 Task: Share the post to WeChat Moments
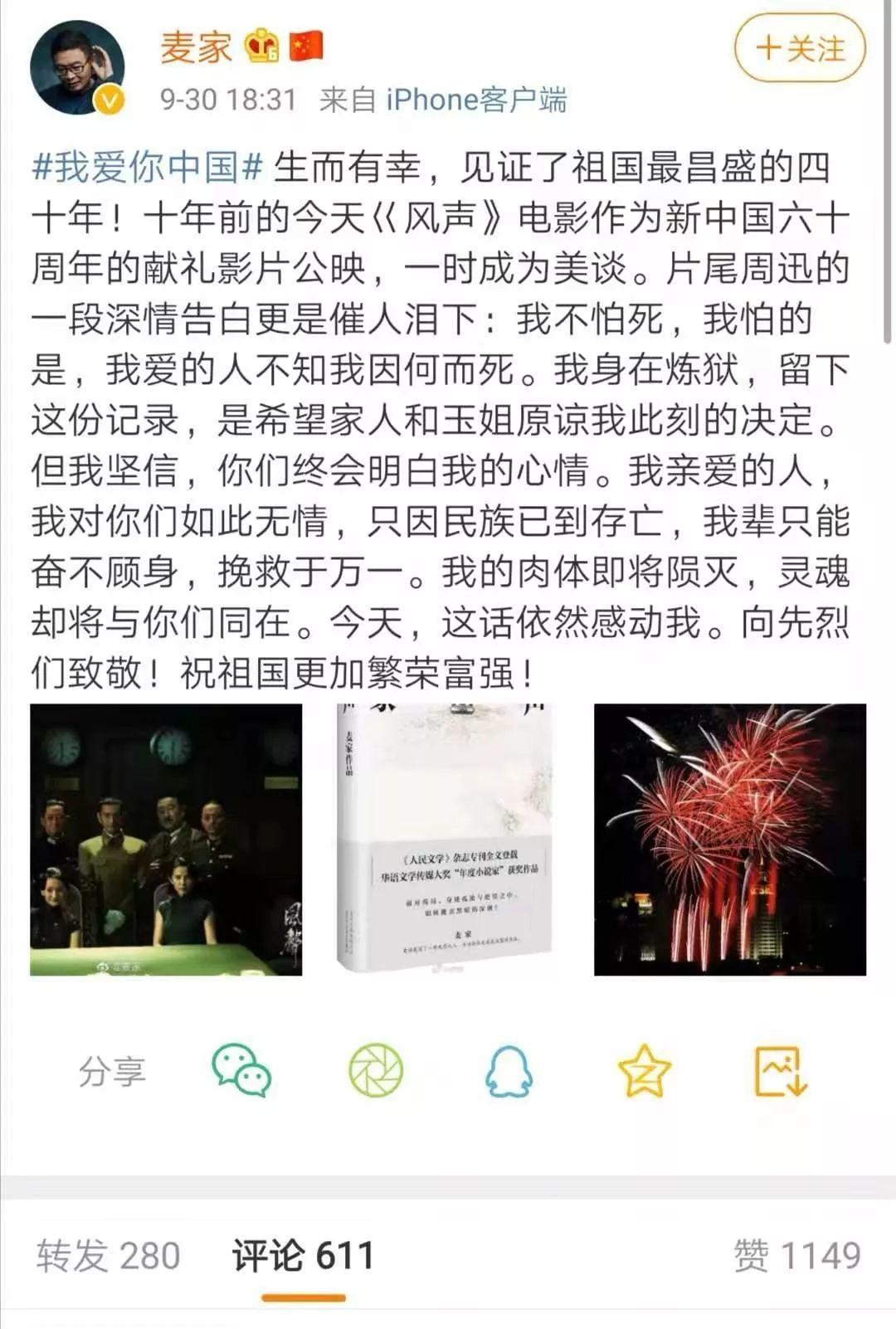click(376, 1071)
